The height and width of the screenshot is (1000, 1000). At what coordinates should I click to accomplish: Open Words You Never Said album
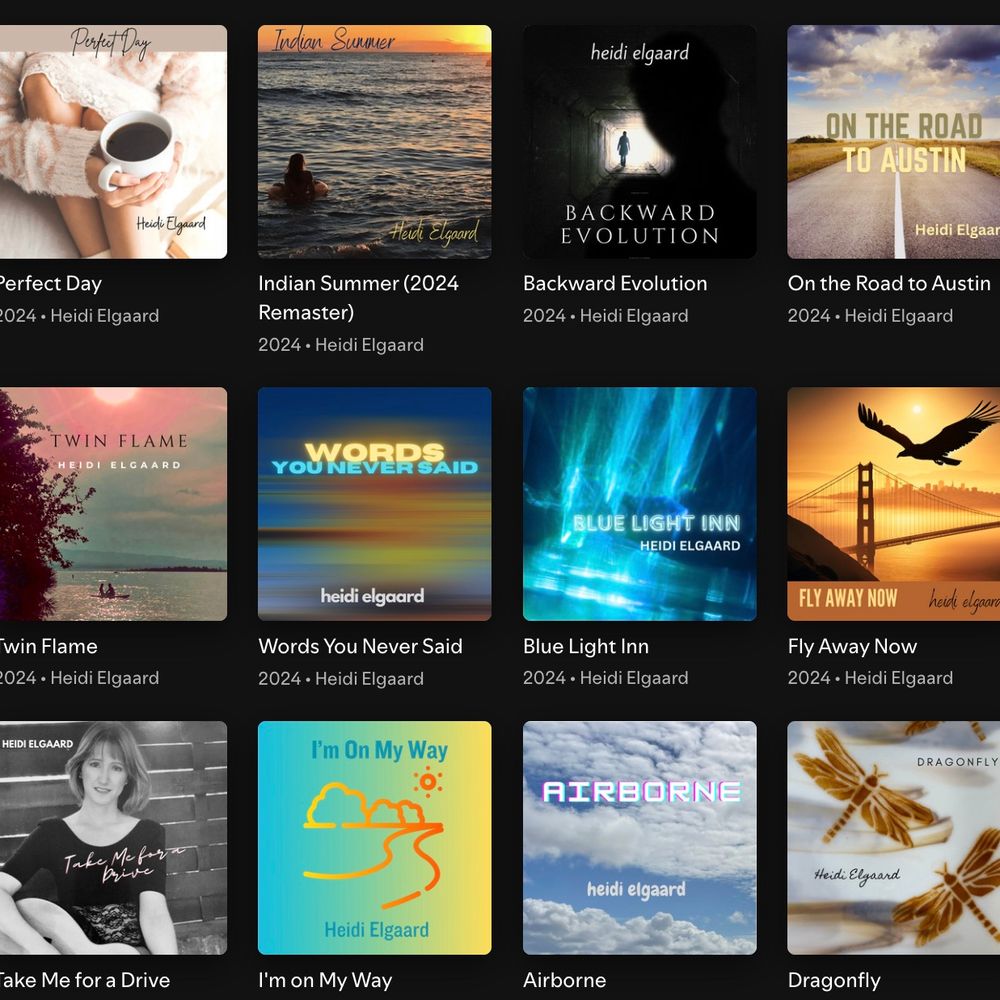[374, 504]
